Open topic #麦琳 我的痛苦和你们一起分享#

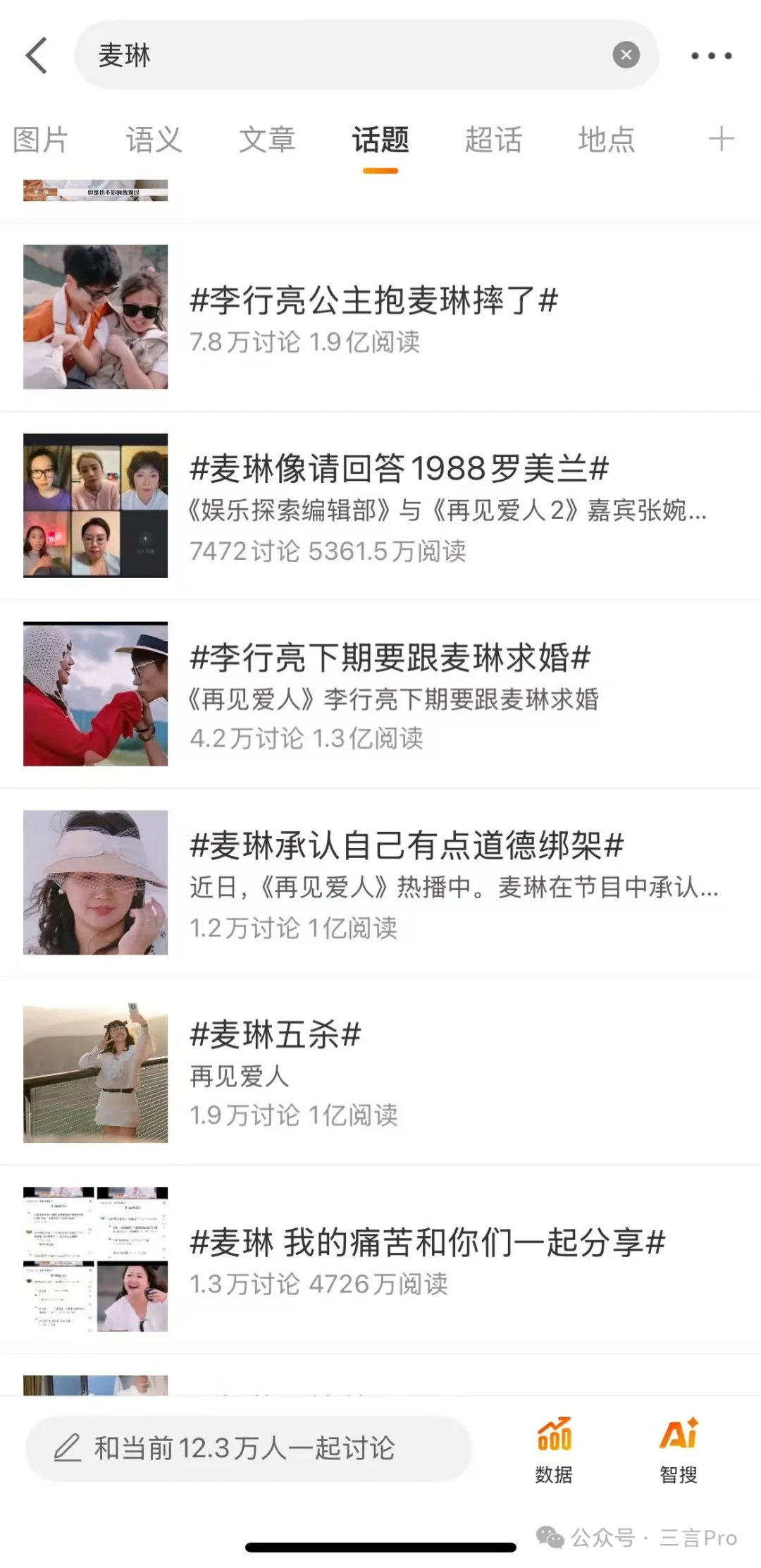click(427, 1242)
